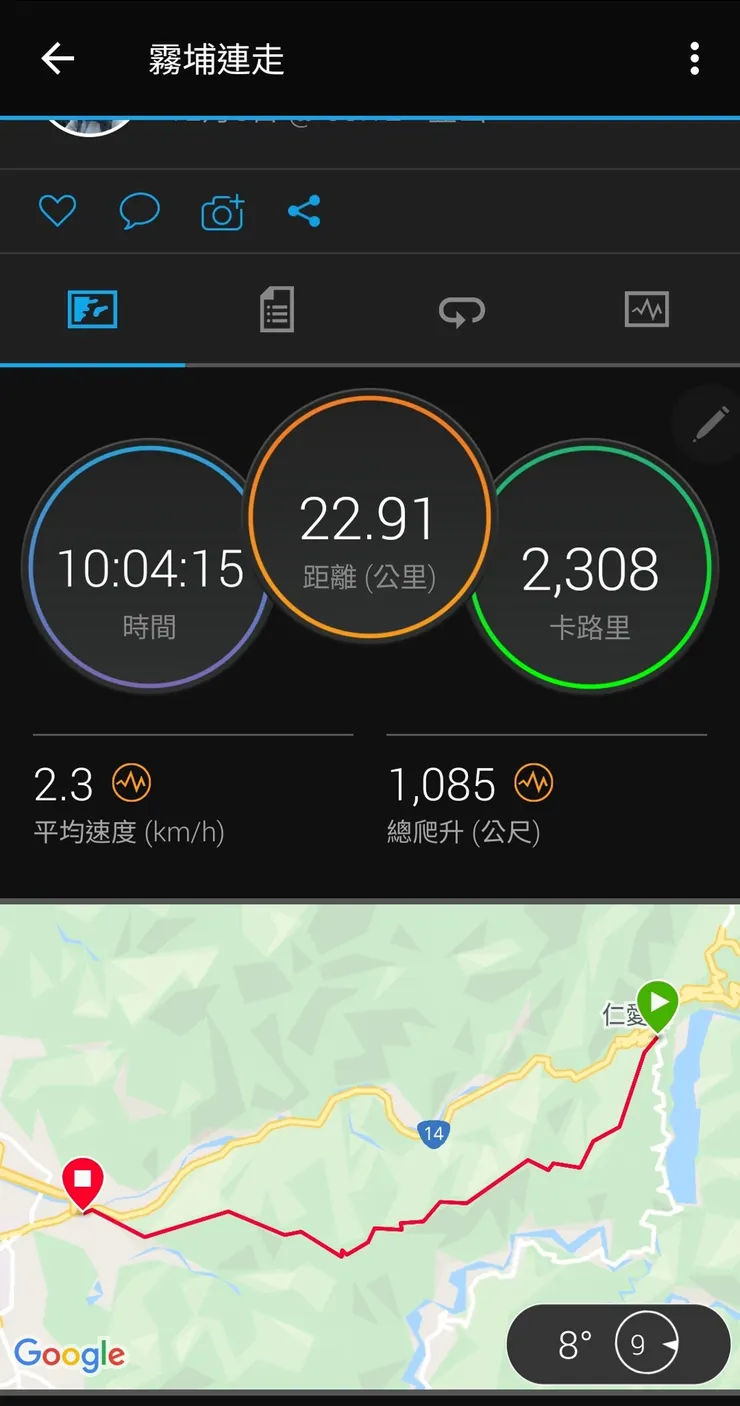
Task: Open the 8° weather details
Action: [x=618, y=1345]
